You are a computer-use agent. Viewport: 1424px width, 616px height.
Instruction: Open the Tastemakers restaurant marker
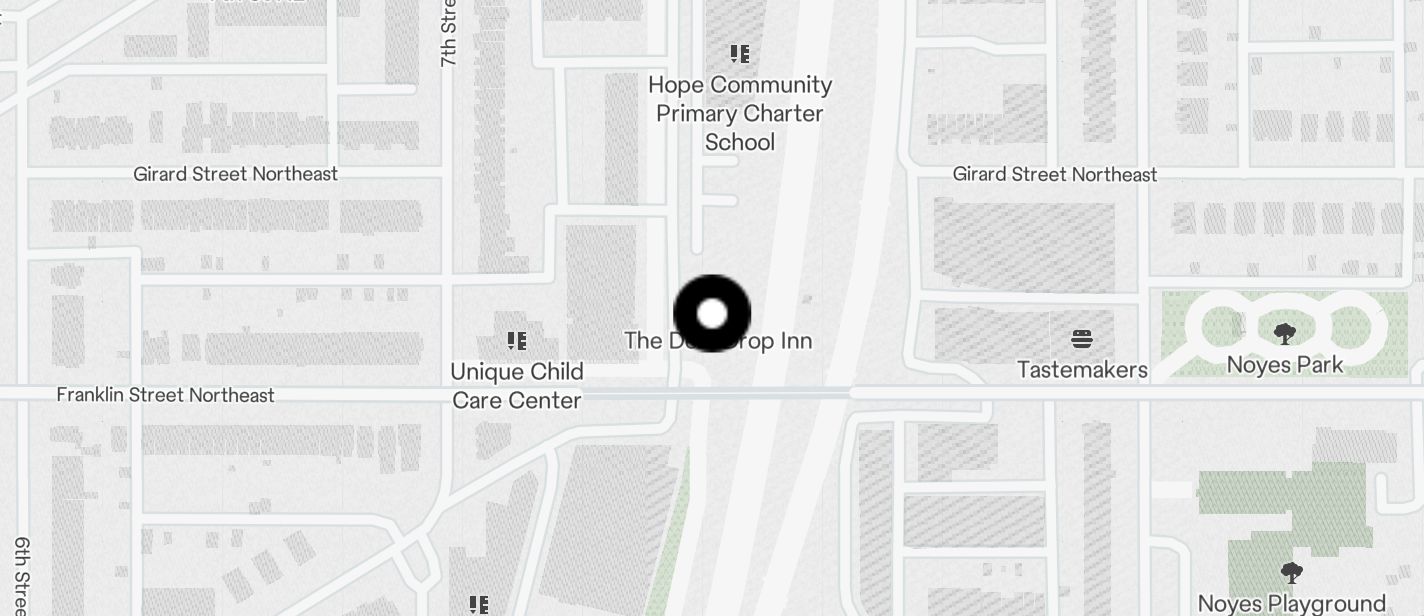pos(1081,339)
